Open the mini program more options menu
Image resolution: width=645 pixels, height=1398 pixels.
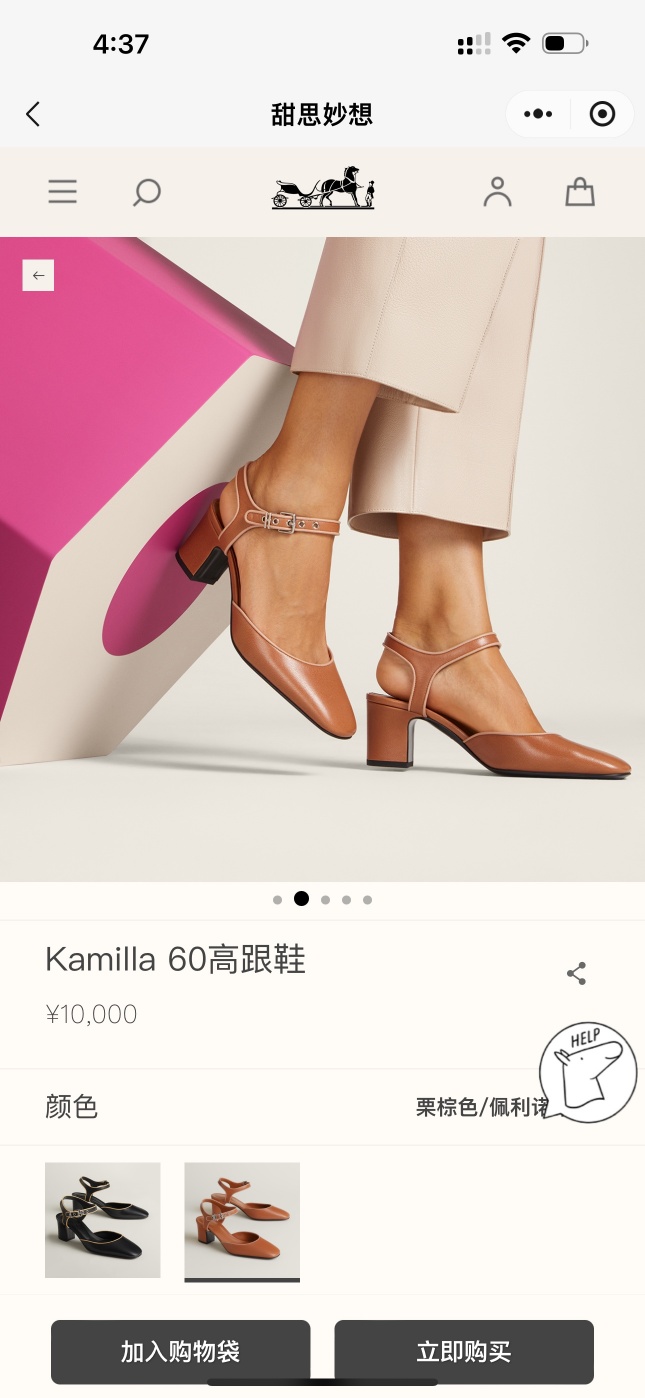538,114
